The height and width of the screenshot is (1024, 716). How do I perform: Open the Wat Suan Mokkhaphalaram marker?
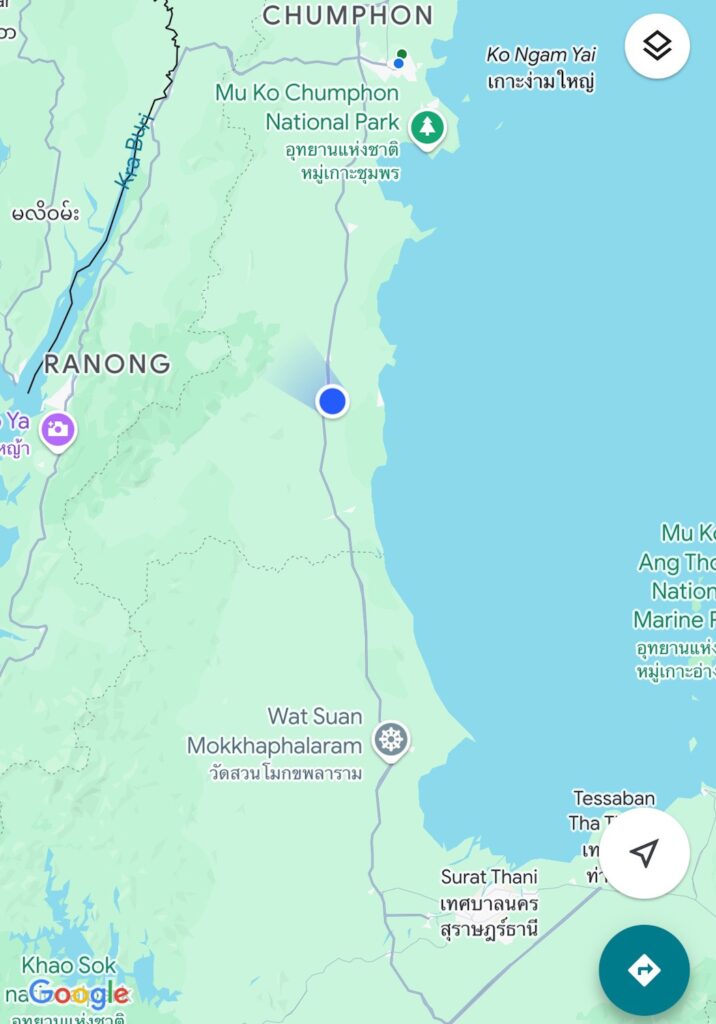pos(391,741)
